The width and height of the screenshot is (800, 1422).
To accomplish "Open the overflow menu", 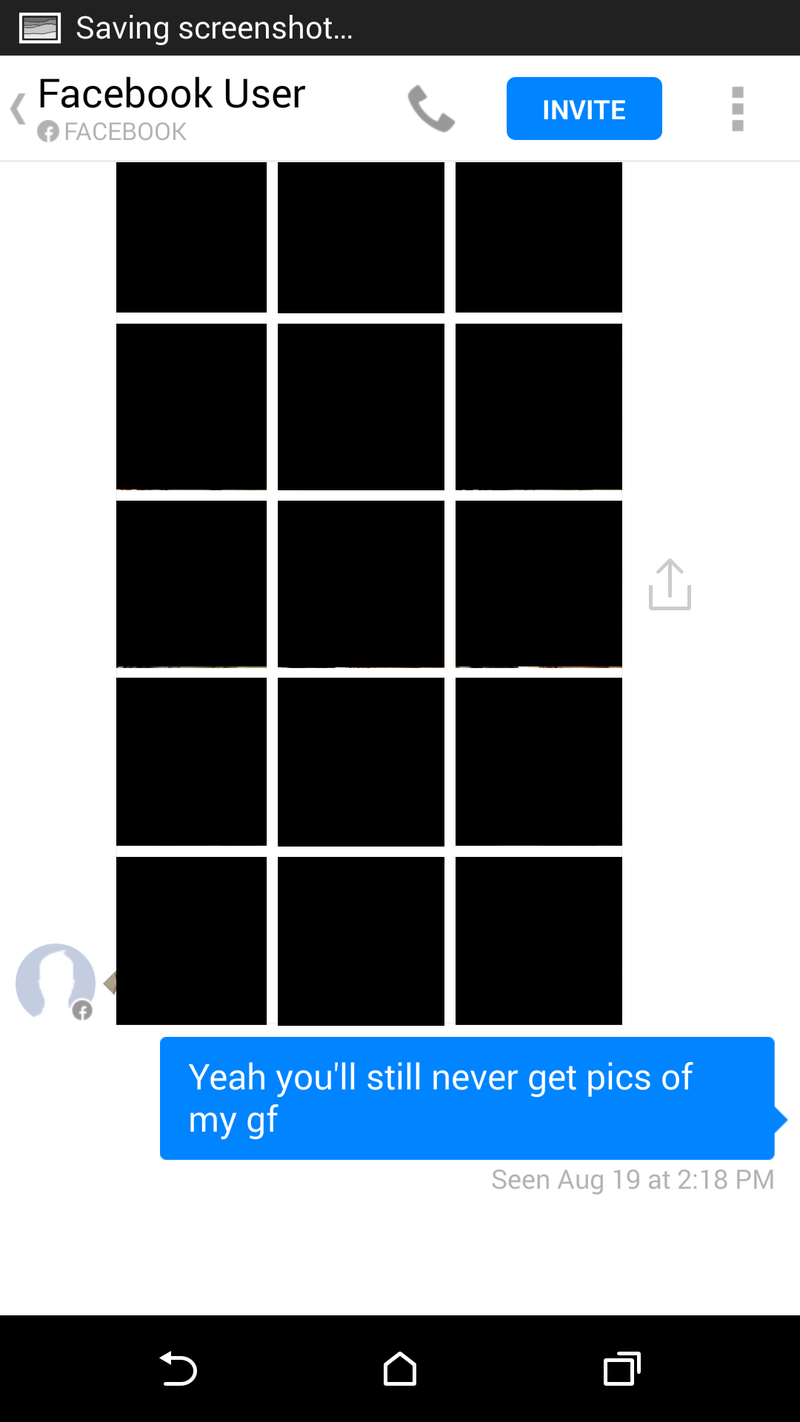I will tap(738, 109).
